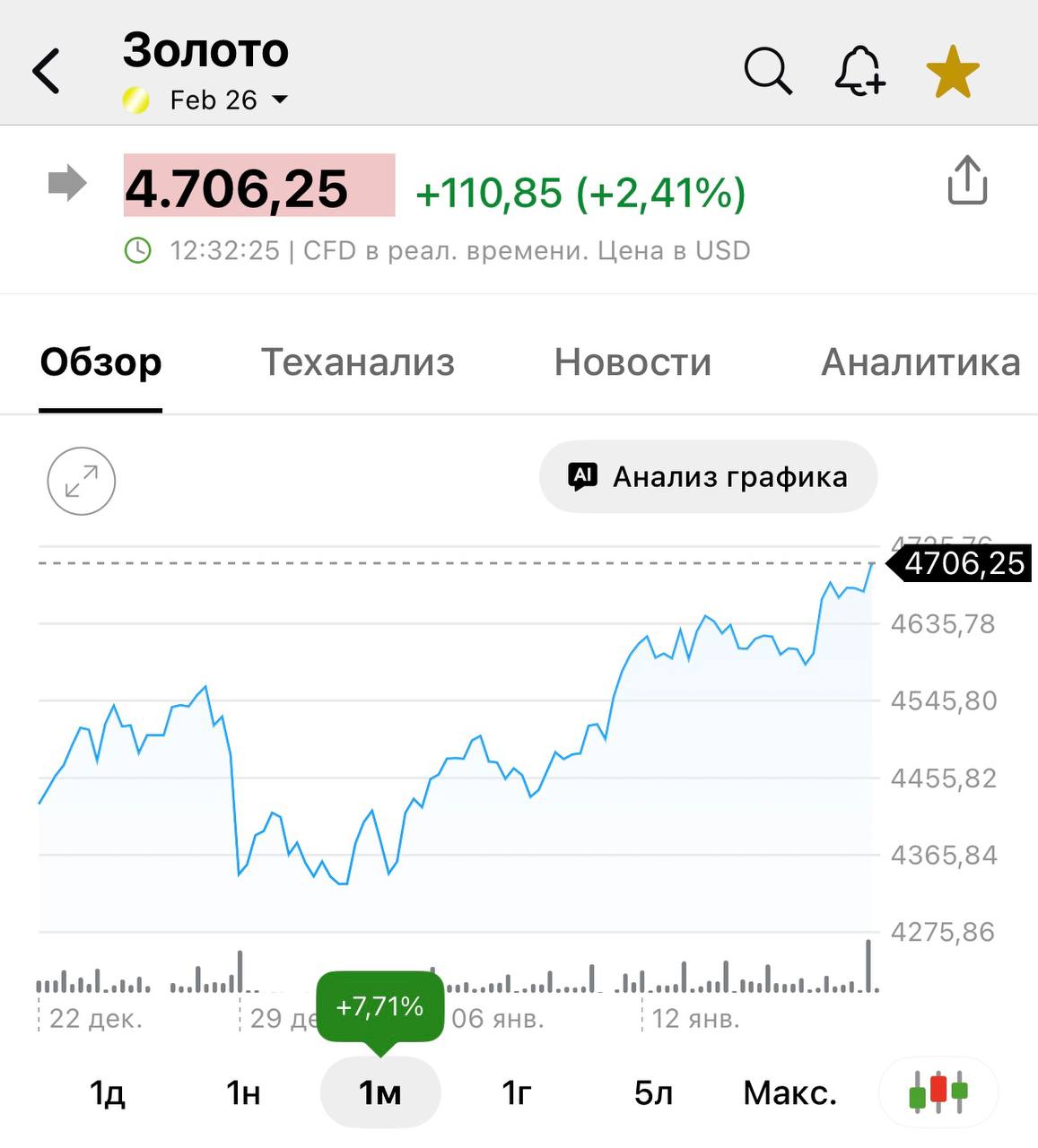
Task: Show maximum period with Макс. button
Action: click(x=789, y=1091)
